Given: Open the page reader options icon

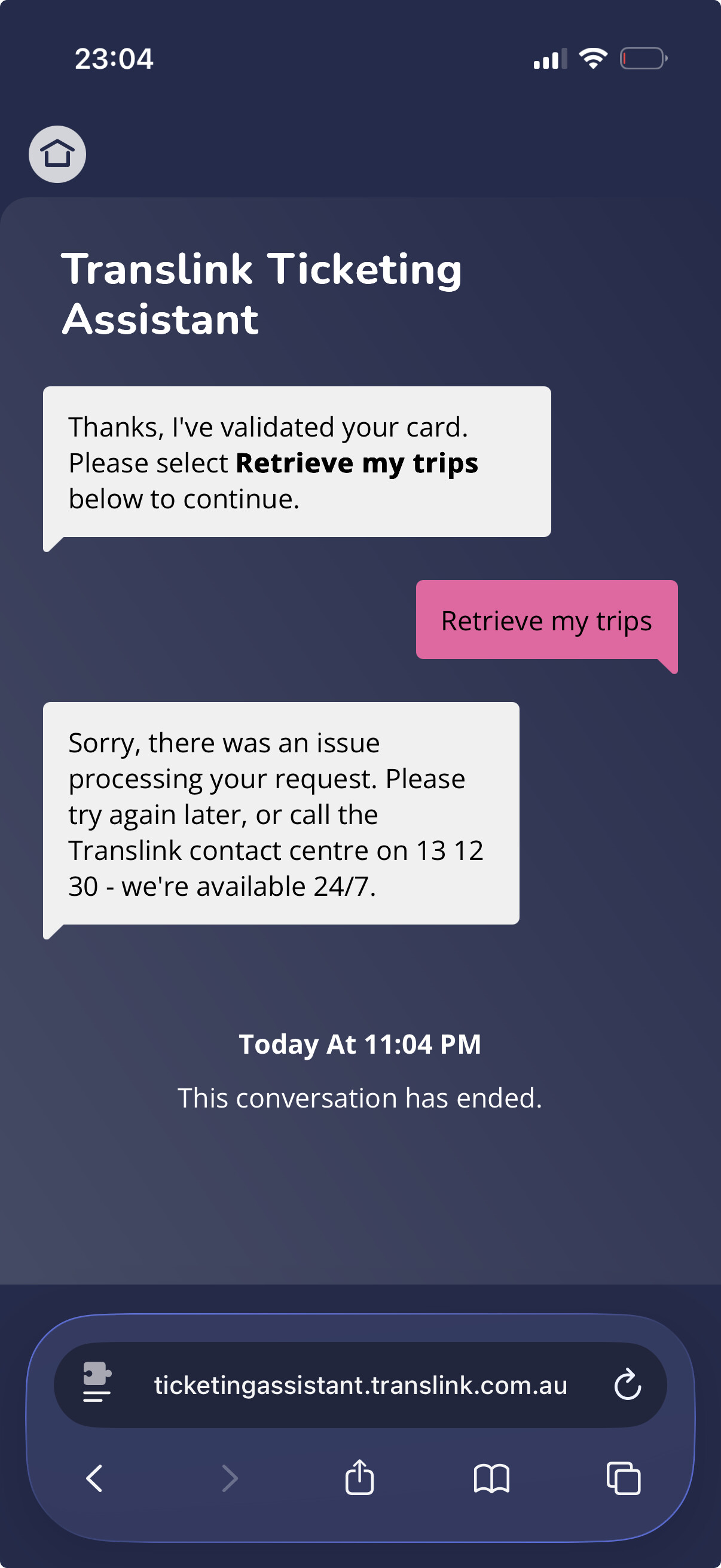Looking at the screenshot, I should (x=97, y=1384).
